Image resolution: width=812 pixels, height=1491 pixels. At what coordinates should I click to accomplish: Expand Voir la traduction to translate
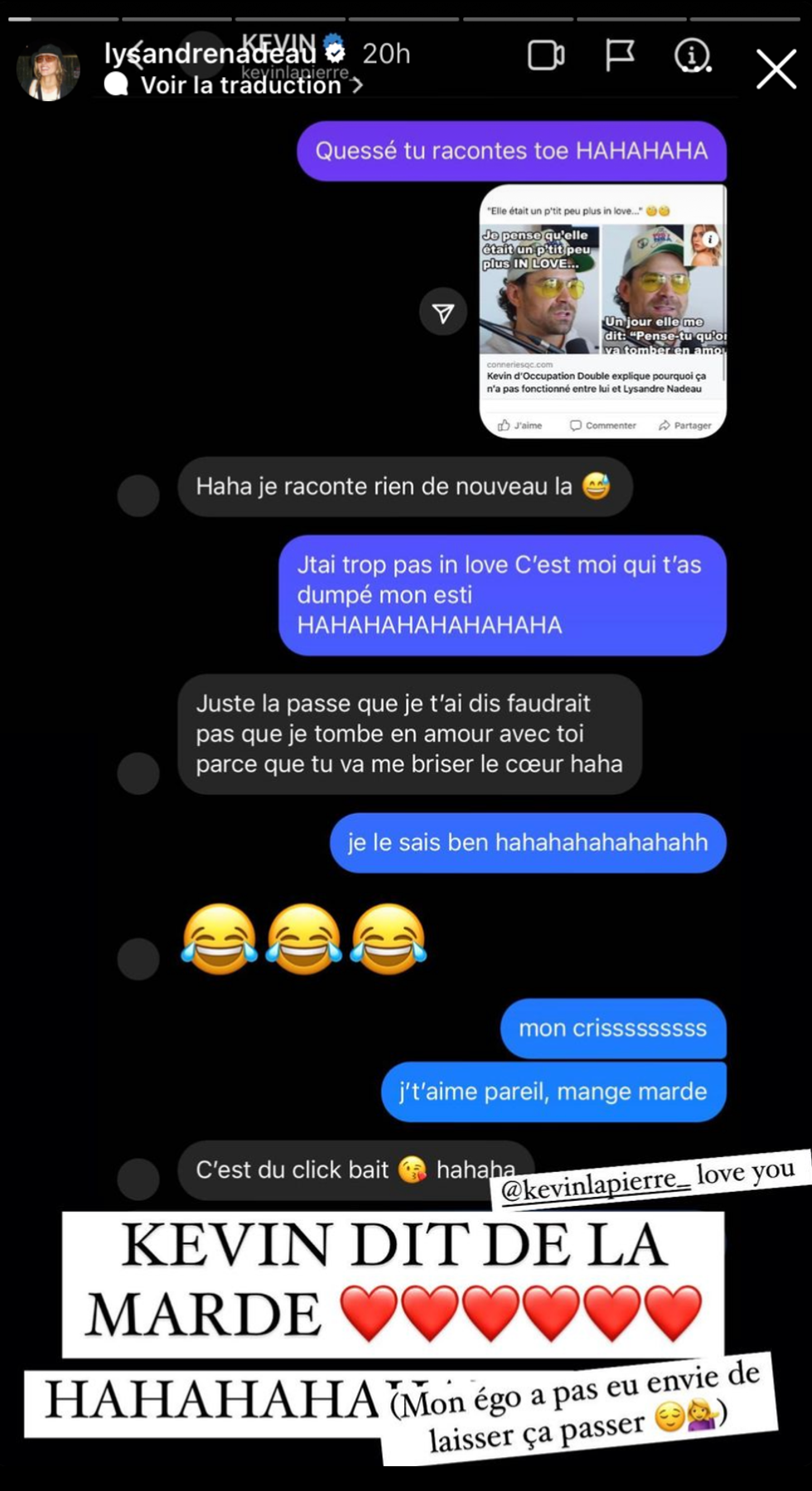(x=239, y=85)
